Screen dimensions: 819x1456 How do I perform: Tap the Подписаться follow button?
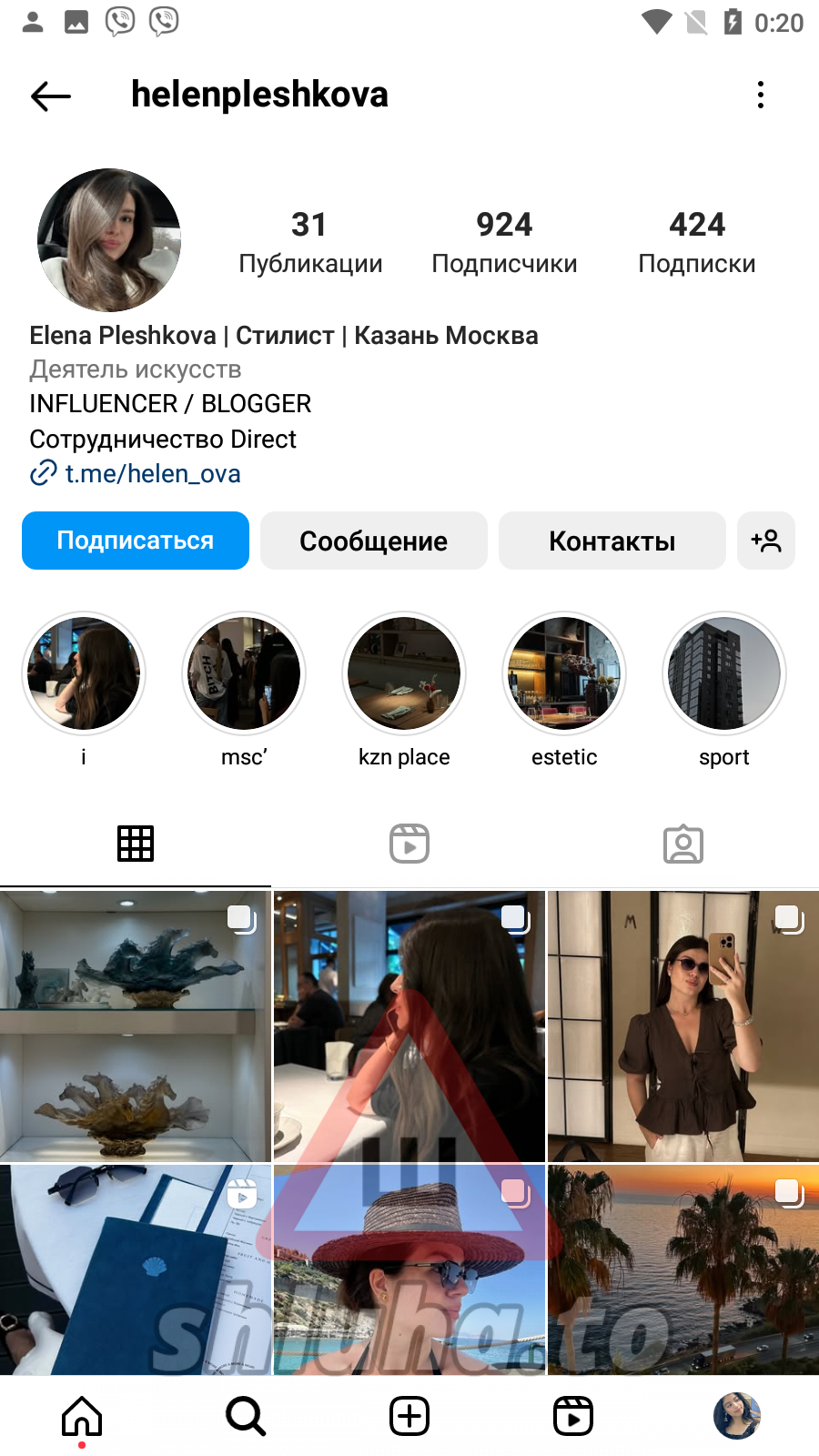136,541
